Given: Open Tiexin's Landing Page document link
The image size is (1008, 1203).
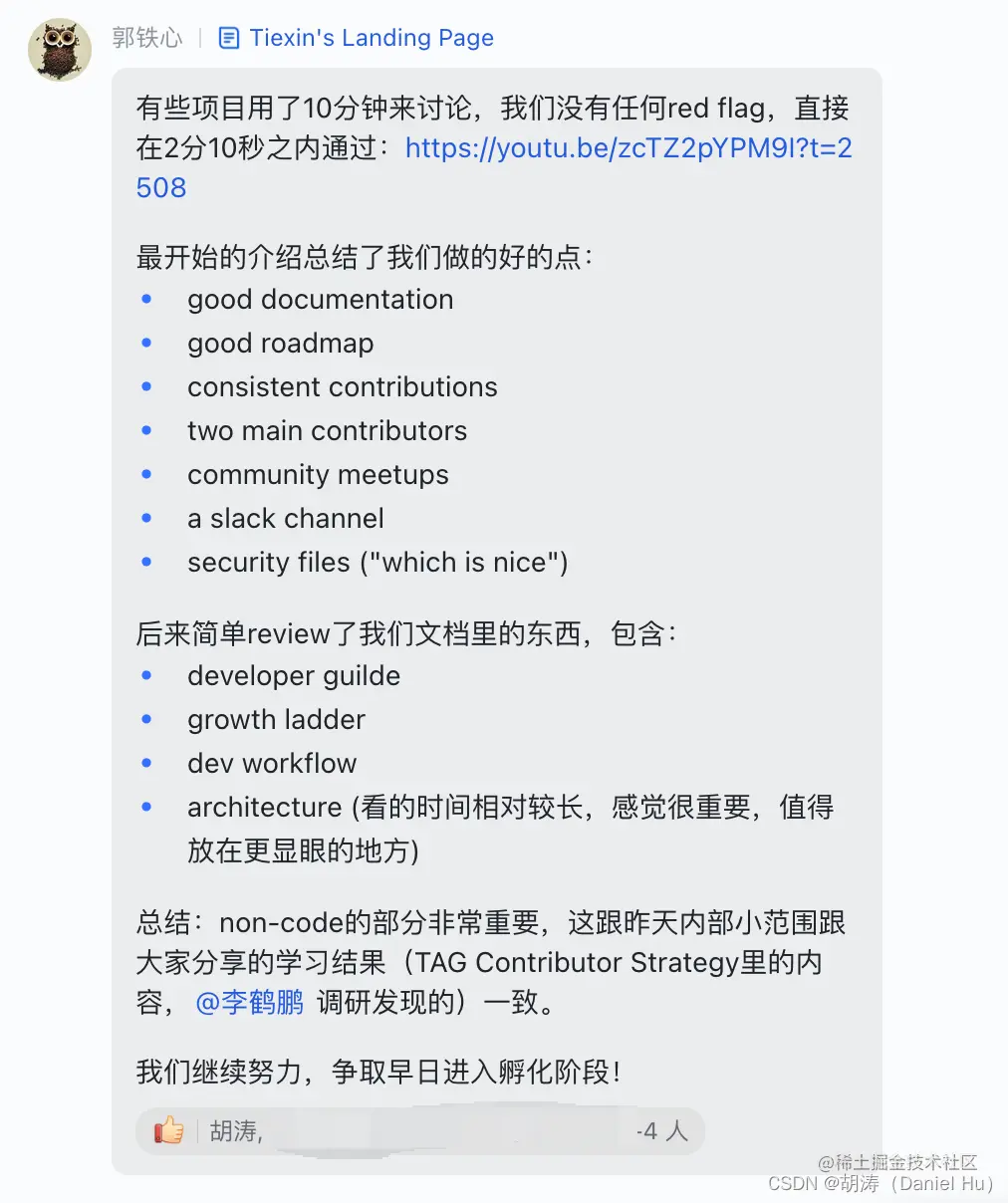Looking at the screenshot, I should tap(371, 38).
